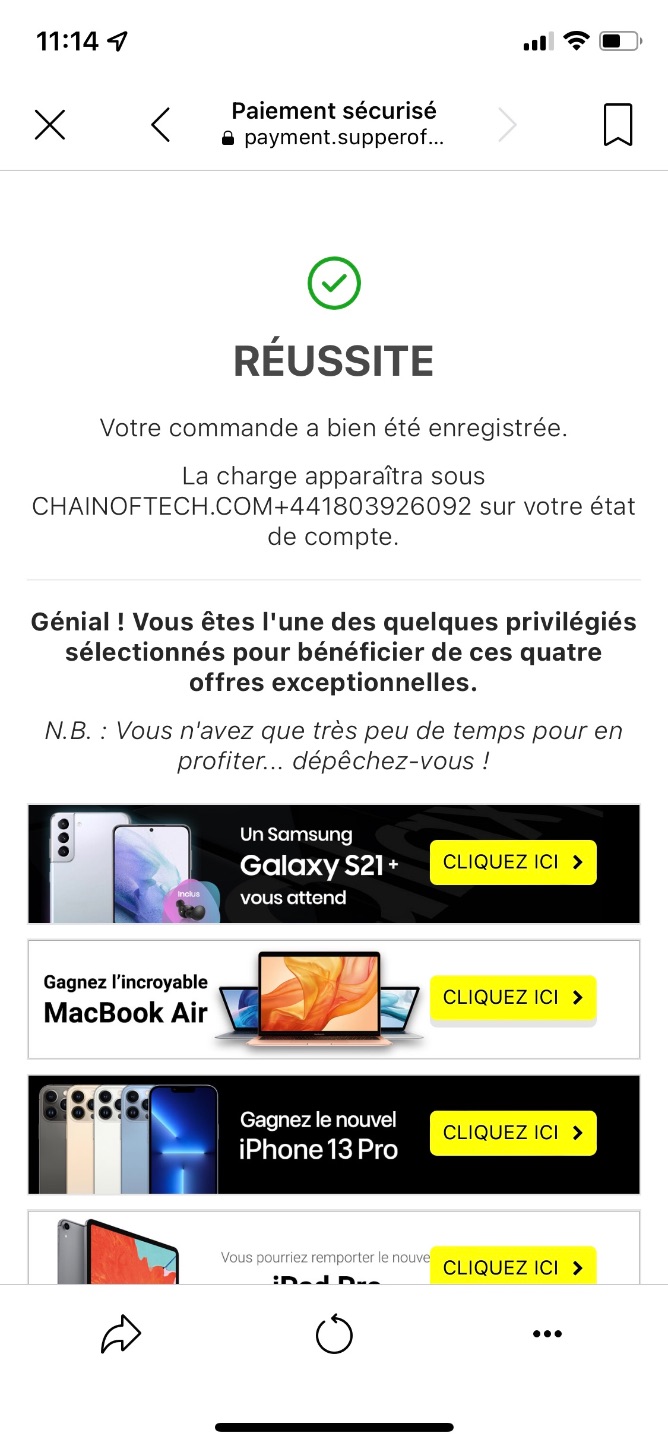668x1446 pixels.
Task: Select CLIQUEZ ICI on the iPad Pro banner
Action: [513, 1266]
